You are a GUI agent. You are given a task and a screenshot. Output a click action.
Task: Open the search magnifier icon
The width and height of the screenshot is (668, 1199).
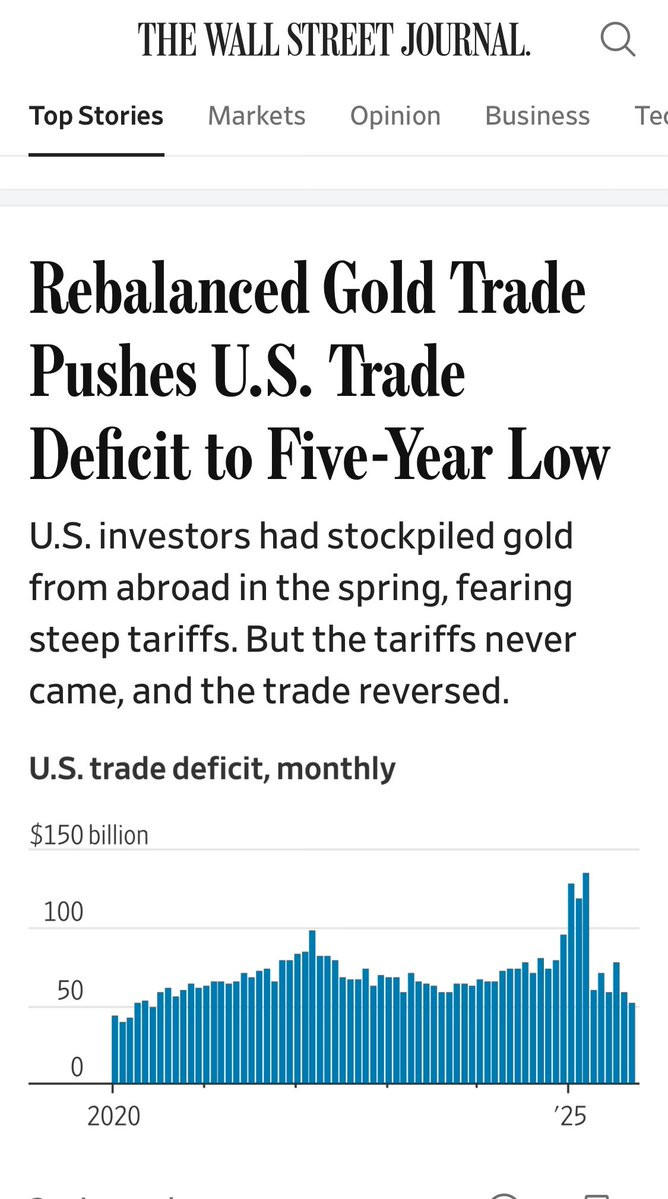click(617, 39)
